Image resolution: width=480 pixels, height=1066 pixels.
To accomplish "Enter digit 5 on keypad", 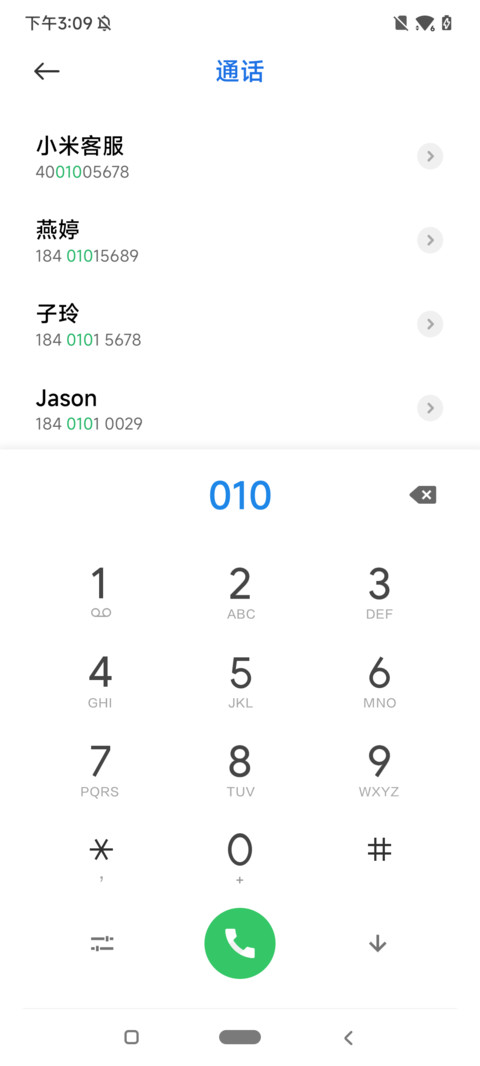I will (241, 682).
